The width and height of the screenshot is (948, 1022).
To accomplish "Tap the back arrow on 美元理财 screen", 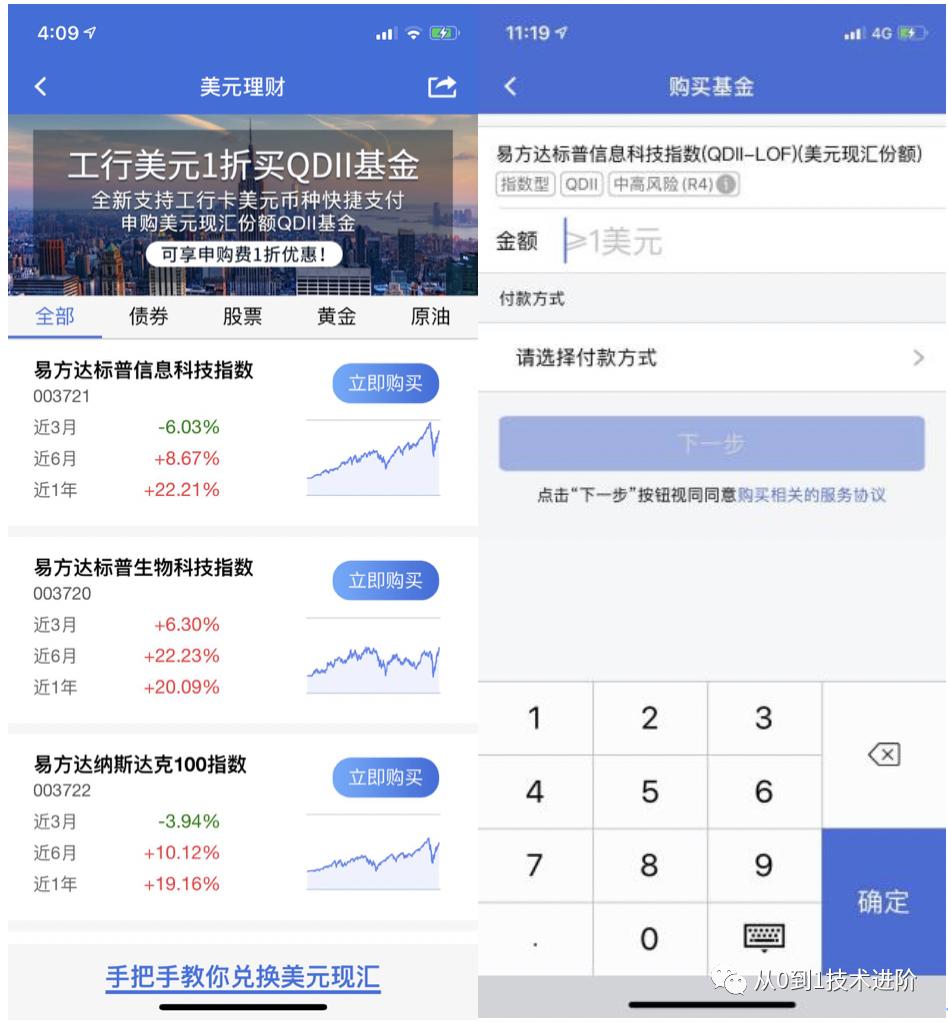I will [x=40, y=87].
